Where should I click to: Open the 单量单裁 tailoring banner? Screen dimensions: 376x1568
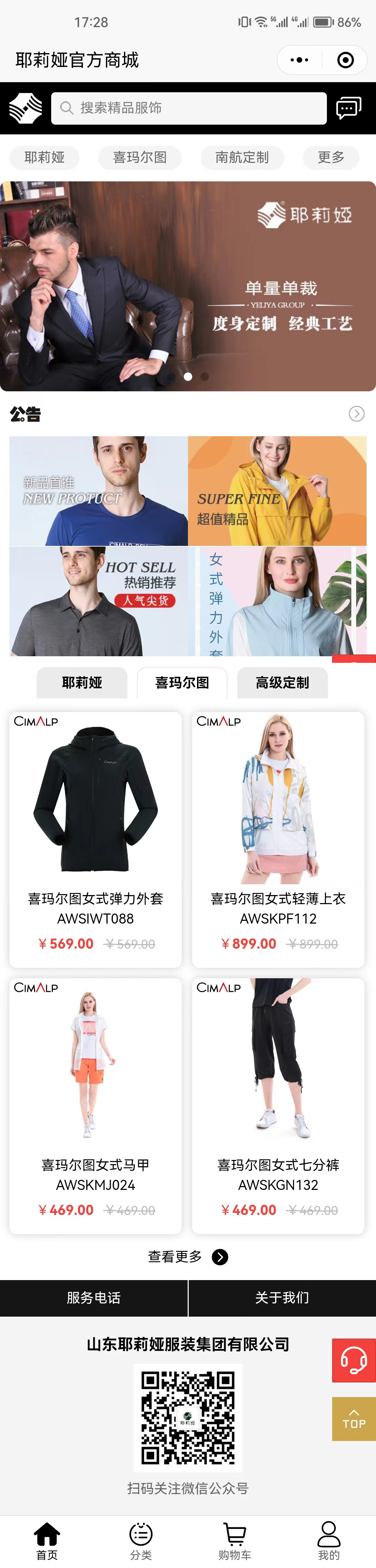[x=187, y=286]
